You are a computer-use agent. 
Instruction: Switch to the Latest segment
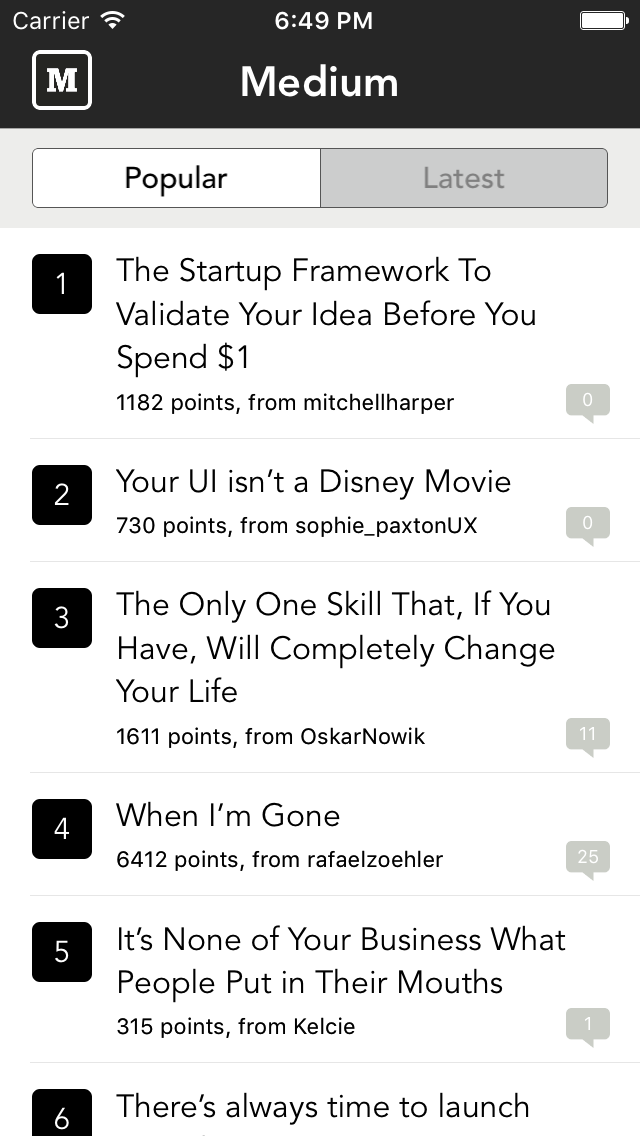tap(464, 178)
